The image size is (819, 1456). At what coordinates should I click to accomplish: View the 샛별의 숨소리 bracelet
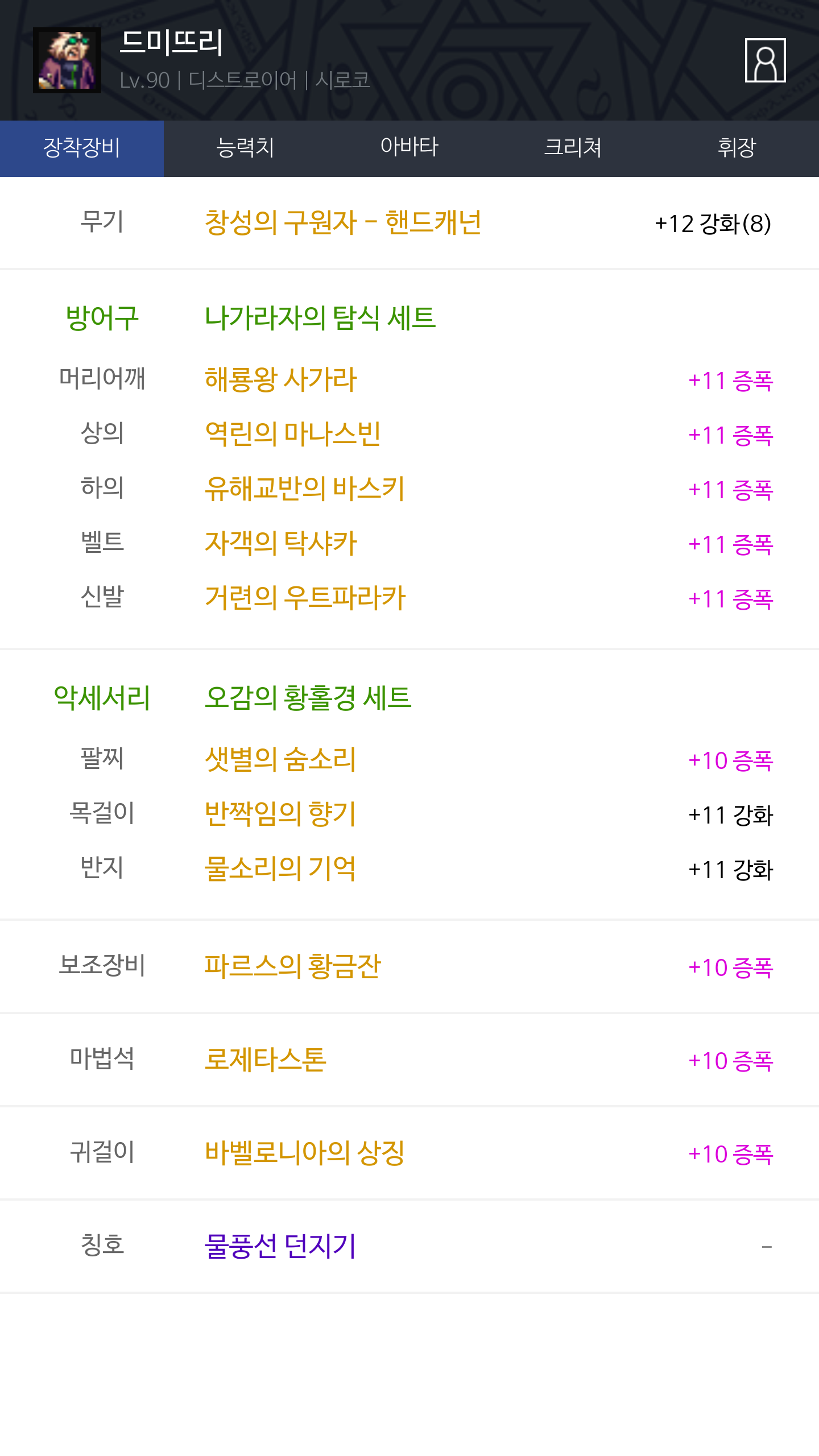(280, 759)
